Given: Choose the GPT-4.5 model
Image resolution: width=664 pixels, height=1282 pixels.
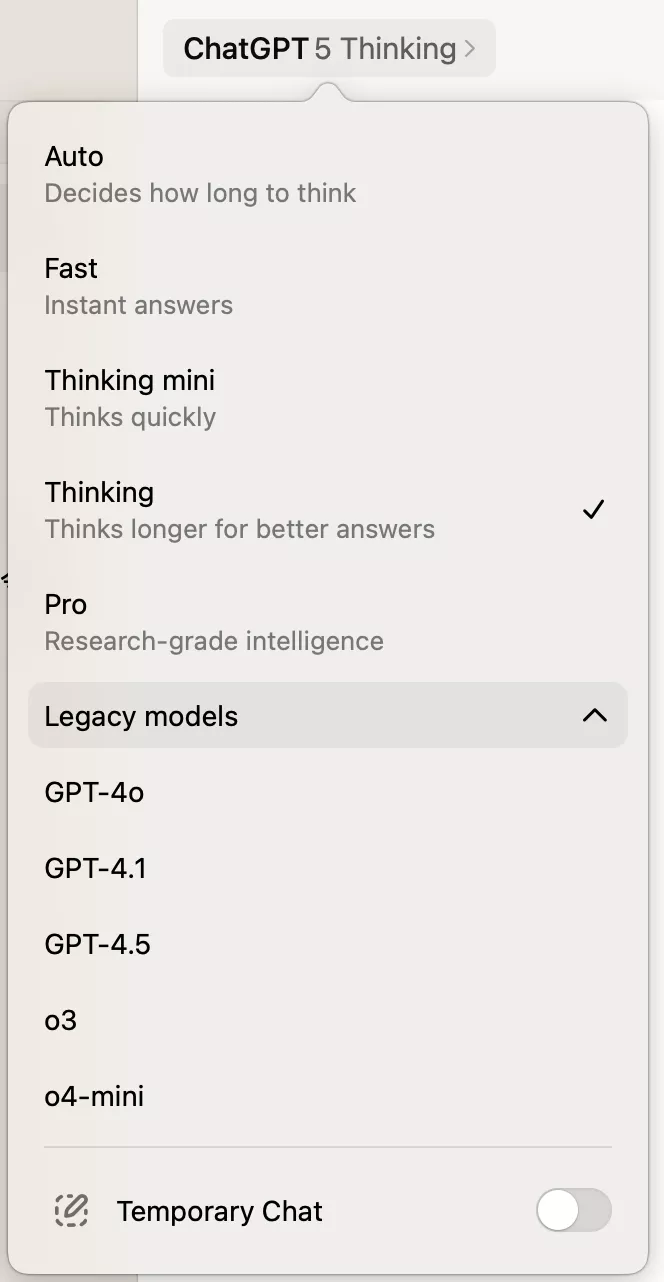Looking at the screenshot, I should point(98,944).
